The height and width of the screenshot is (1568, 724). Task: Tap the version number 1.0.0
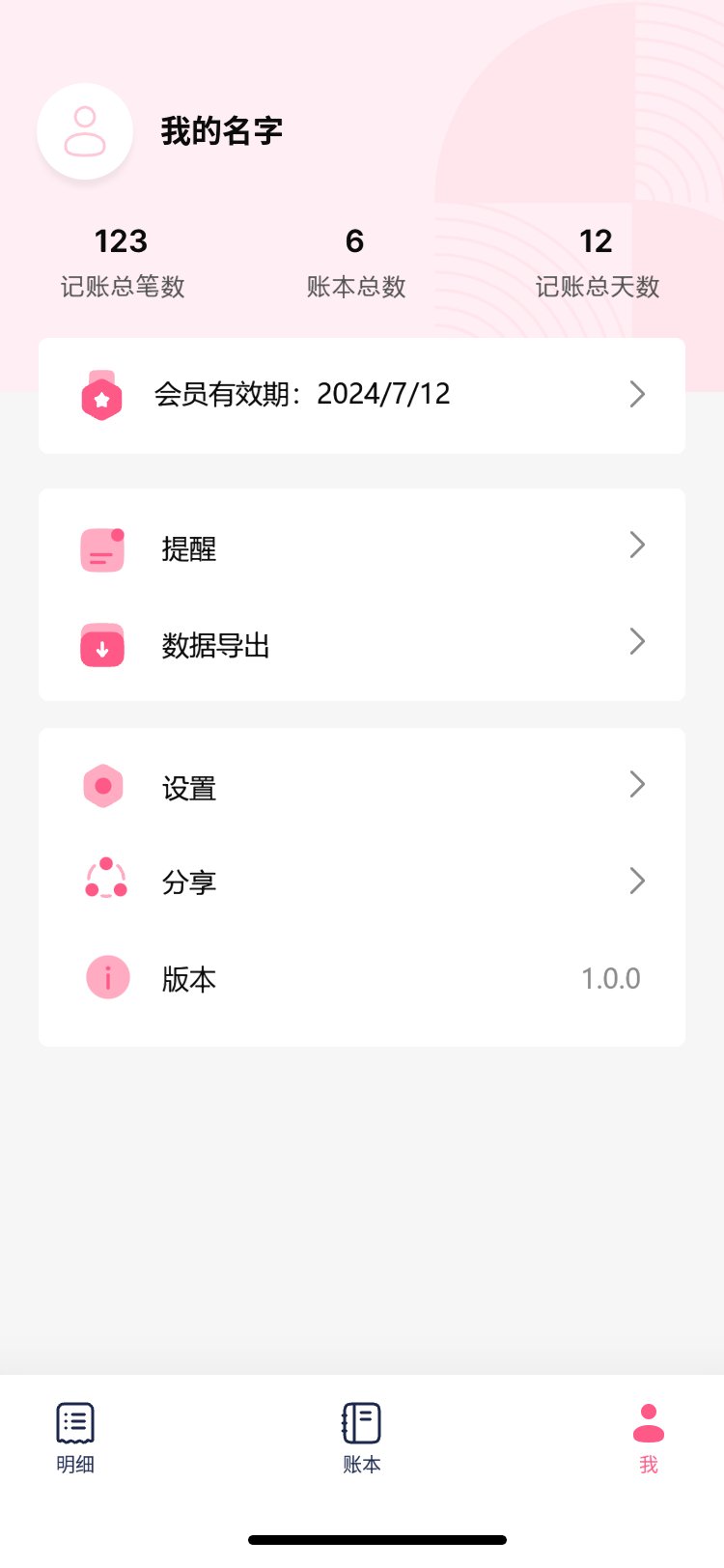[611, 977]
